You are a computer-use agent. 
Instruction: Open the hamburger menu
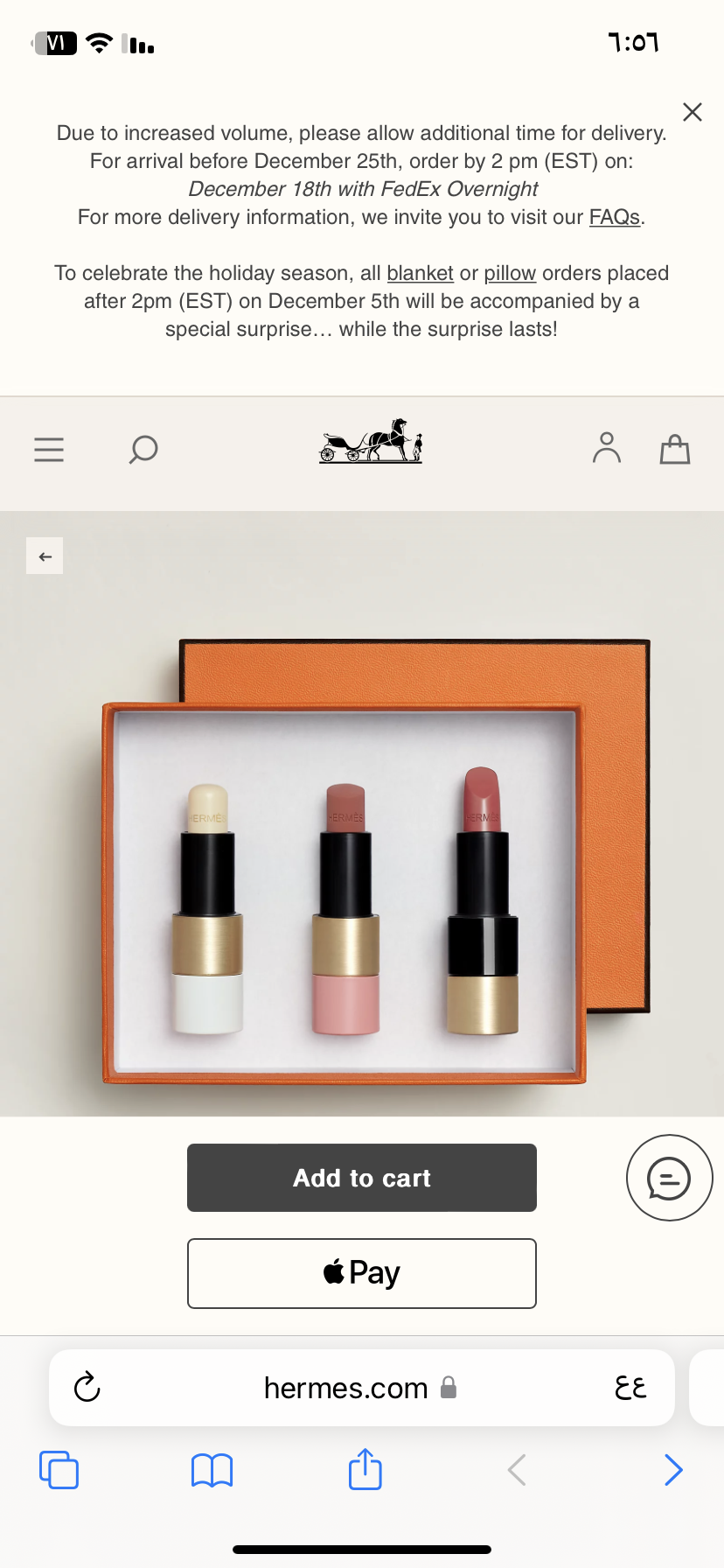[x=49, y=449]
